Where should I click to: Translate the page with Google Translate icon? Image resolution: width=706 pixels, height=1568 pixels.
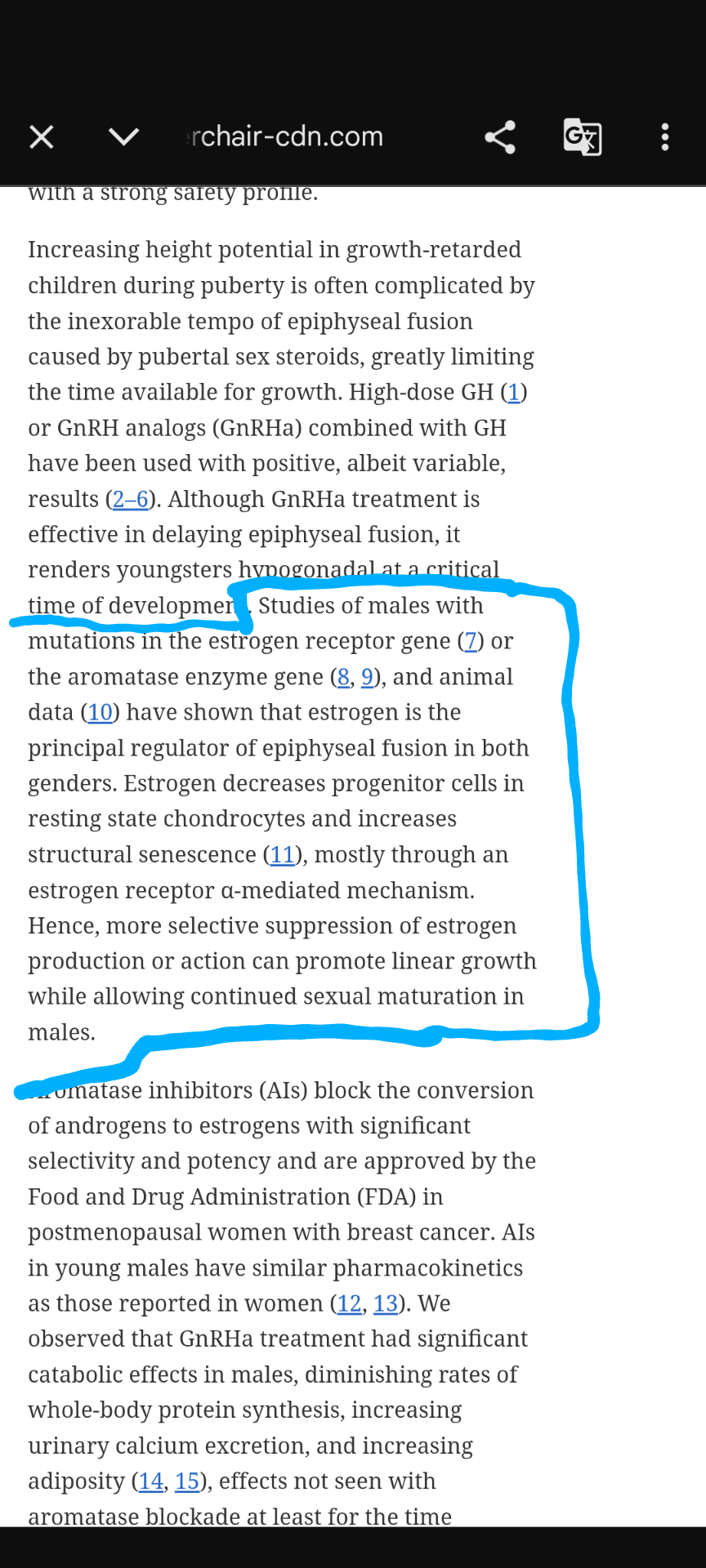tap(583, 137)
